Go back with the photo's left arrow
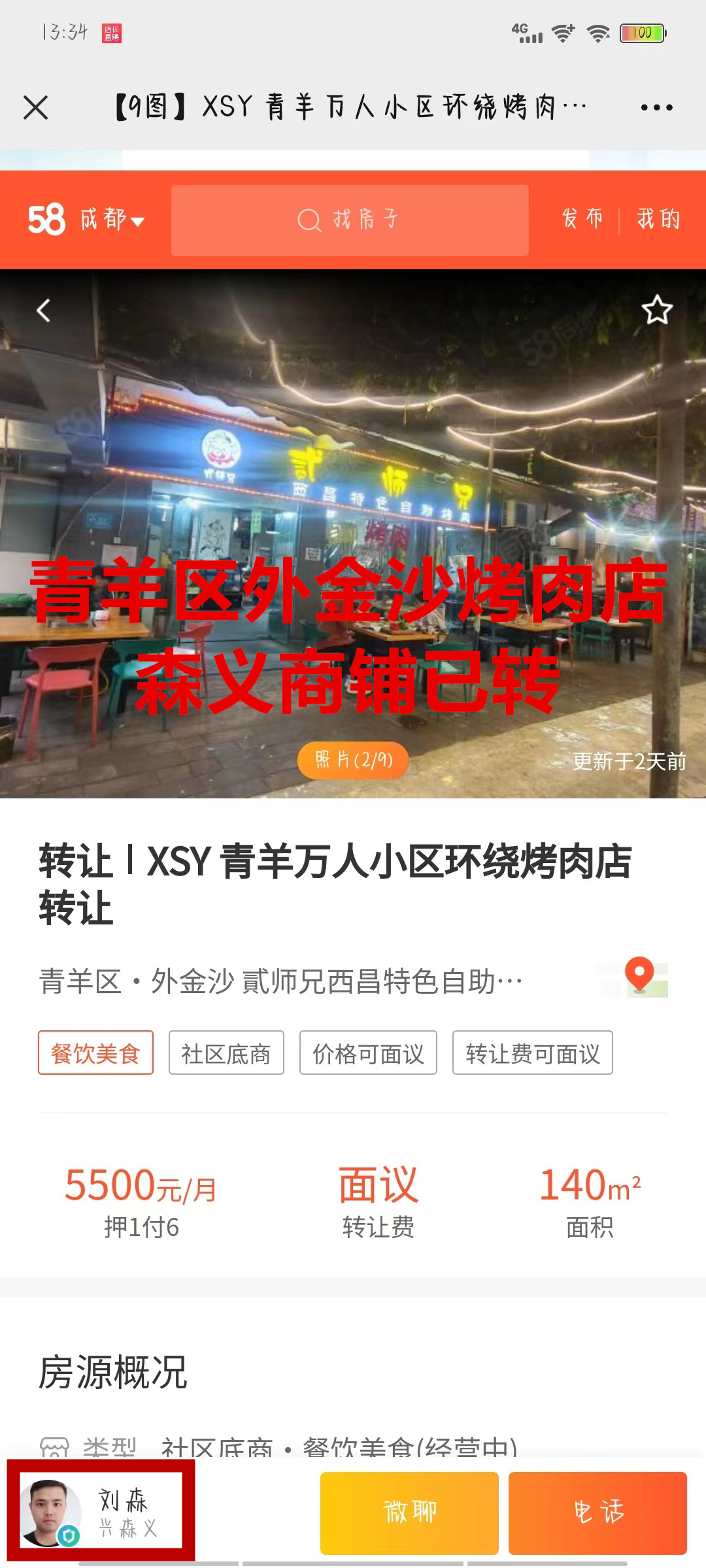 tap(44, 310)
